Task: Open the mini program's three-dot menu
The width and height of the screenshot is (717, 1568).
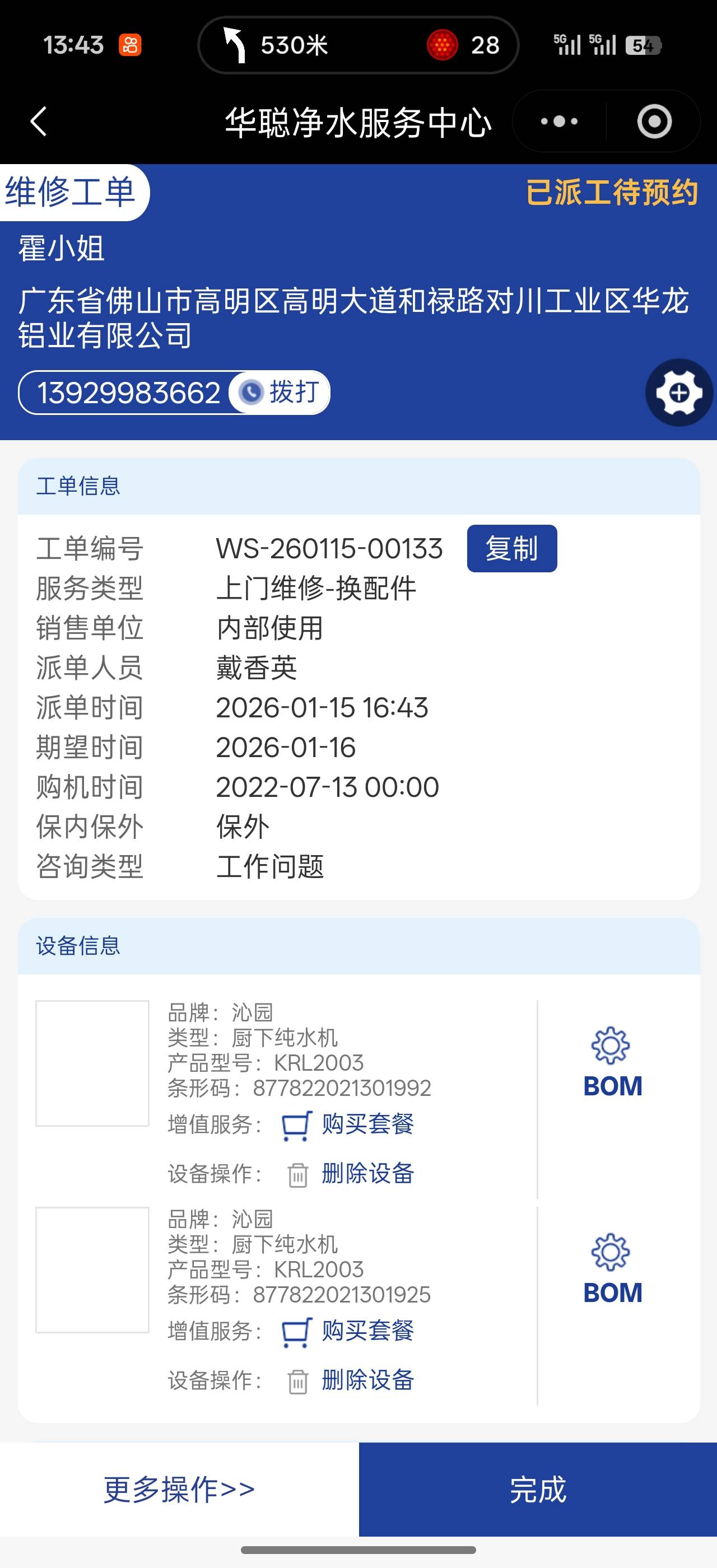Action: click(558, 122)
